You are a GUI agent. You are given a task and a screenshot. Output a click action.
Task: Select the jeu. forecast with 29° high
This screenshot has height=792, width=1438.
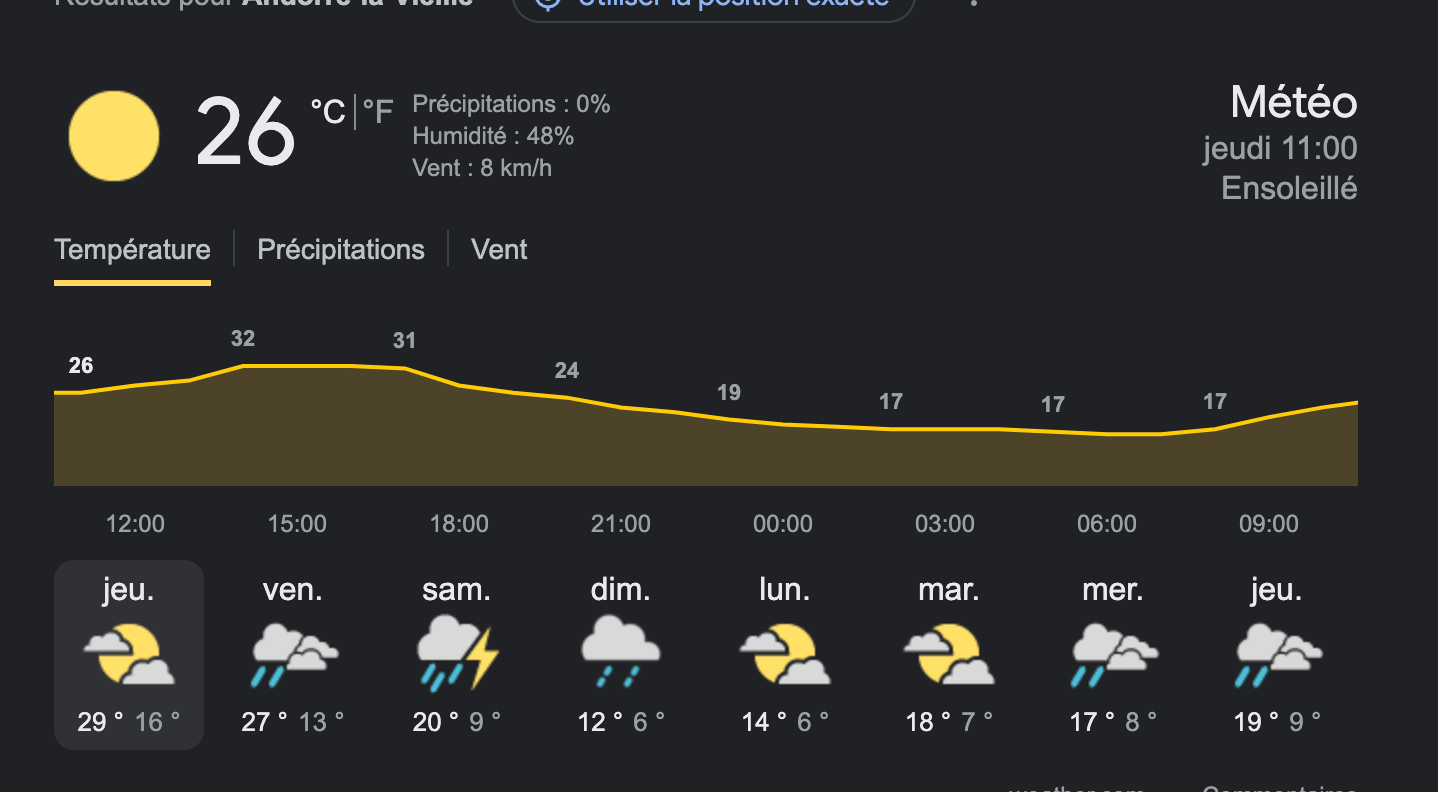[129, 655]
